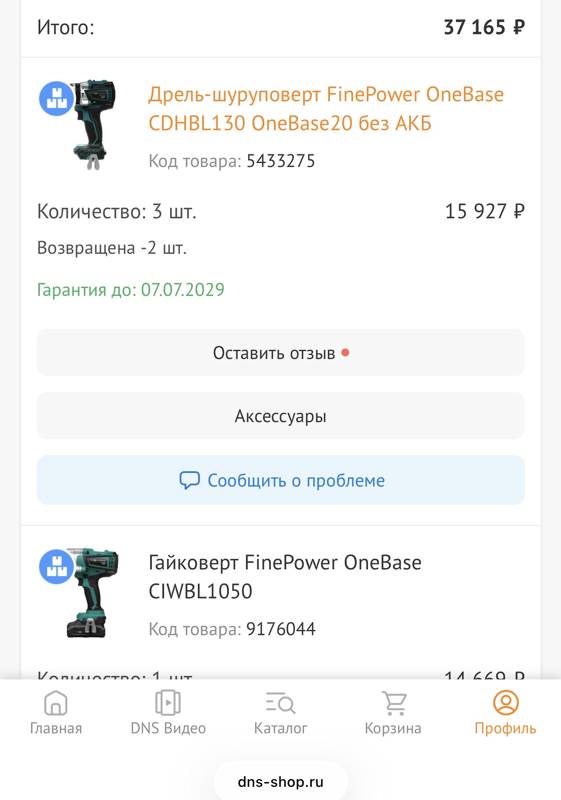Open the Корзина tab
This screenshot has height=800, width=561.
point(393,712)
